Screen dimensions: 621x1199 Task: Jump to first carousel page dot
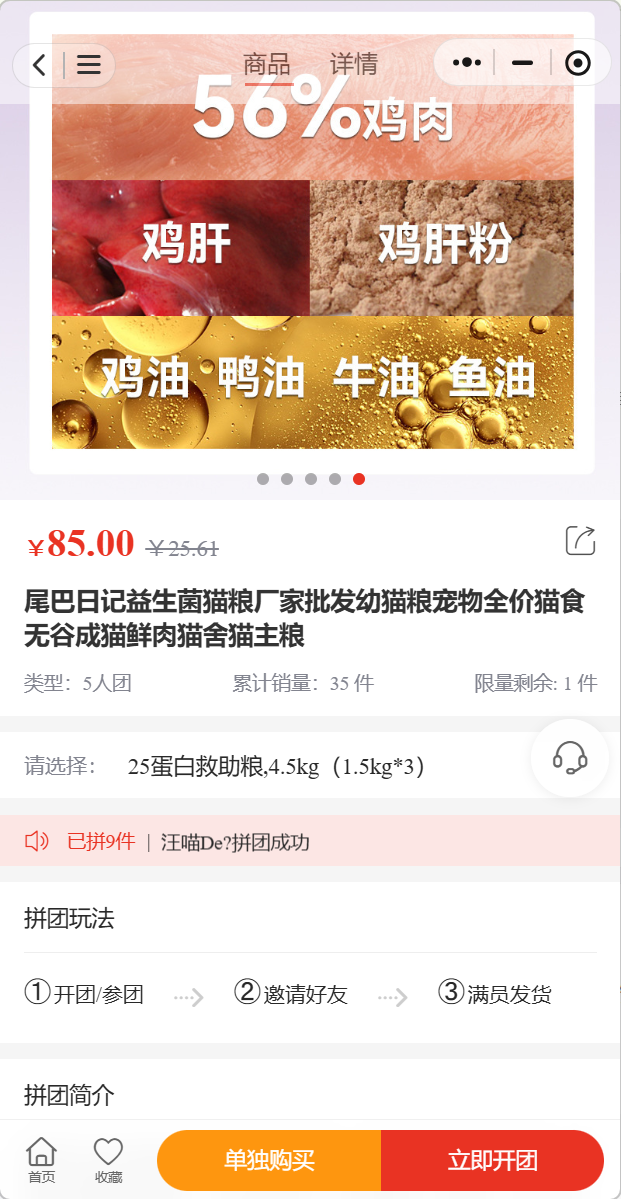coord(263,479)
